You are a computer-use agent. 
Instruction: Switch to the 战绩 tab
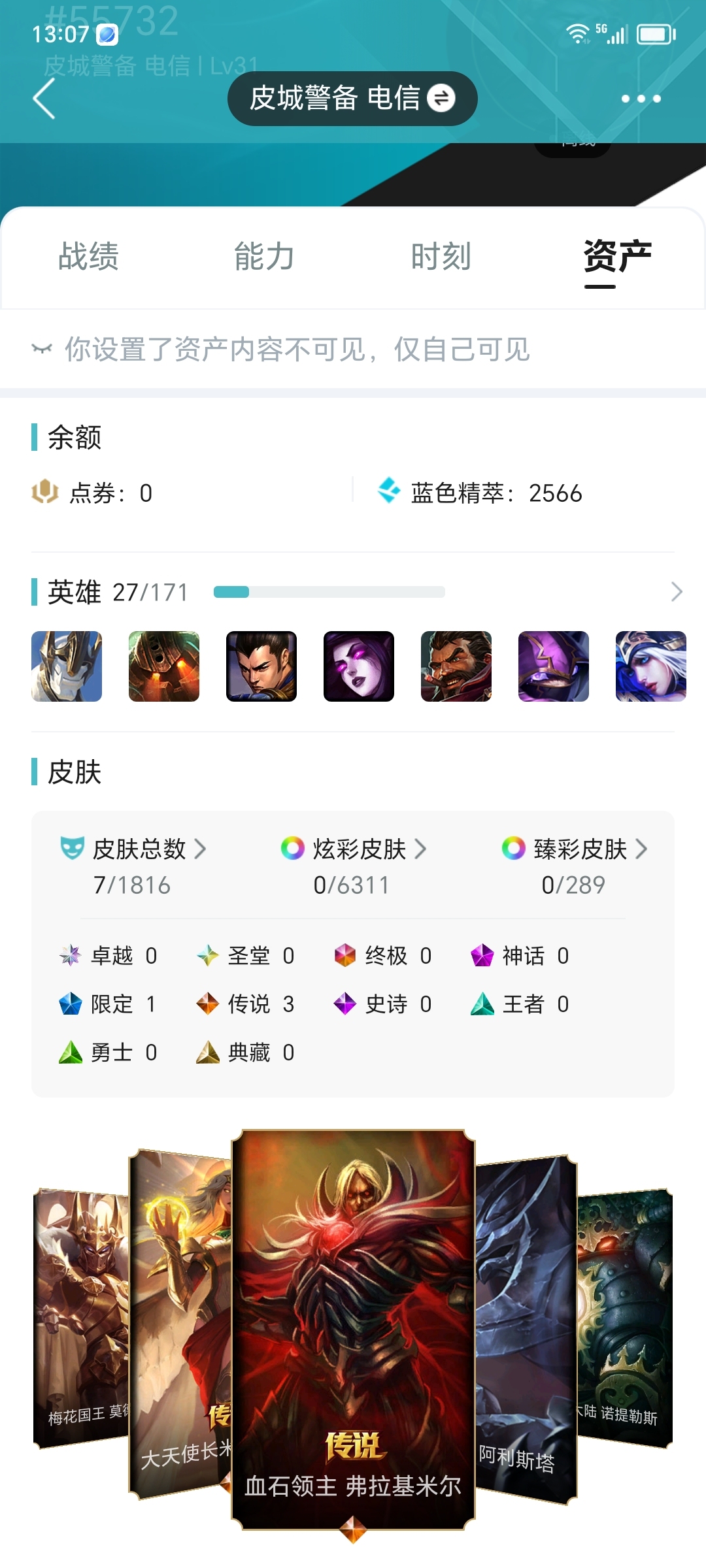pyautogui.click(x=88, y=256)
